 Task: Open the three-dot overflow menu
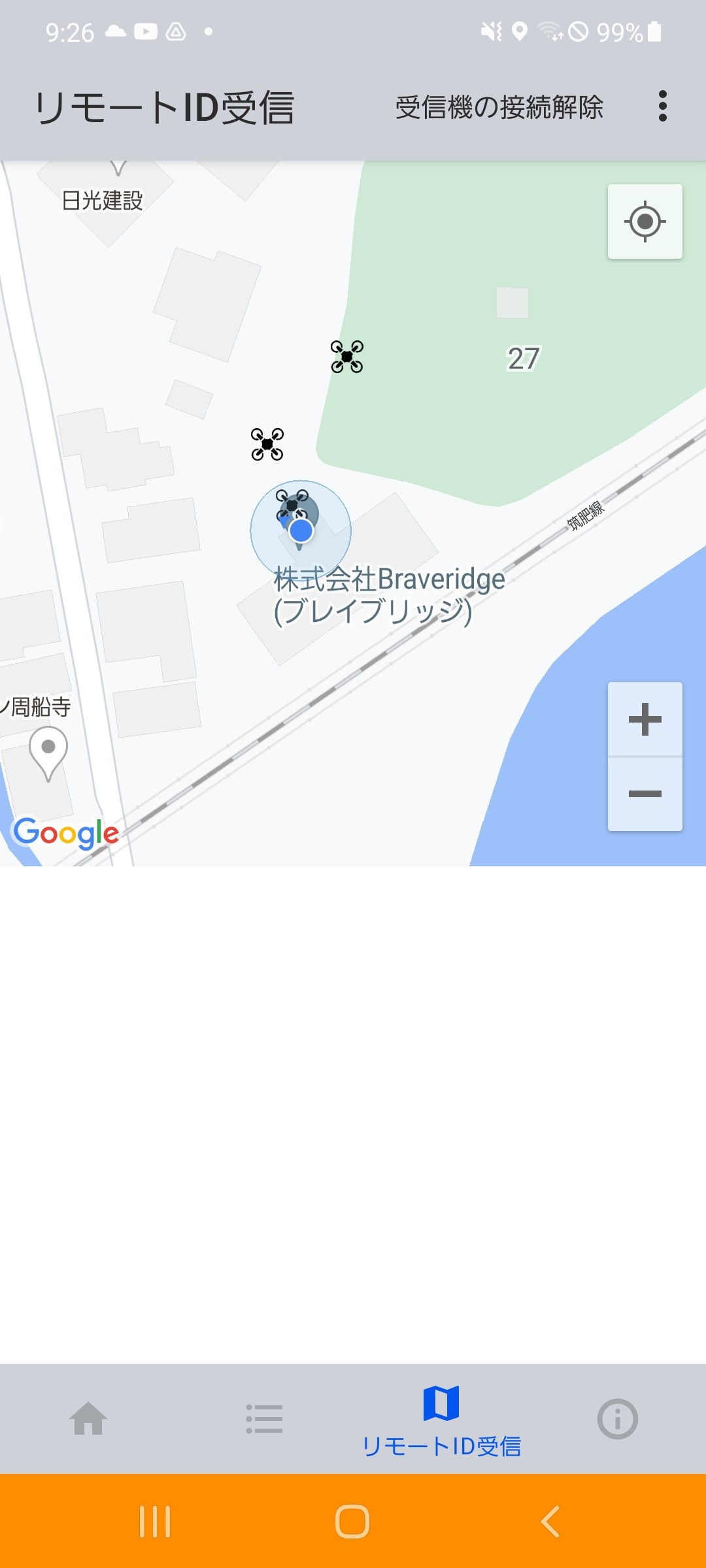click(x=662, y=106)
